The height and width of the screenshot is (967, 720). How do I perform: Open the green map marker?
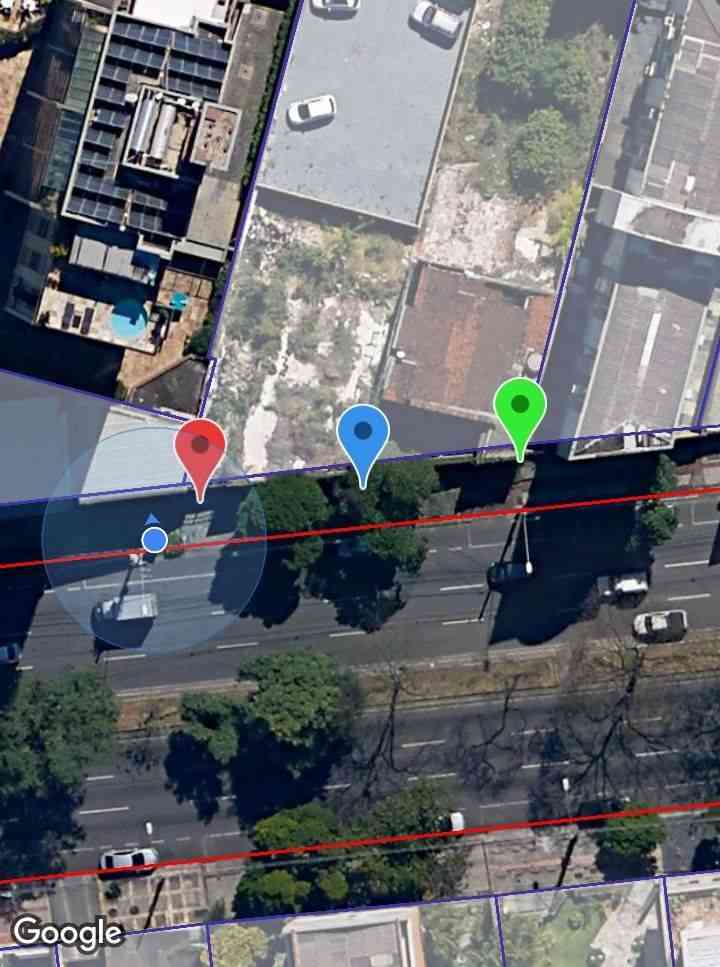pyautogui.click(x=520, y=408)
